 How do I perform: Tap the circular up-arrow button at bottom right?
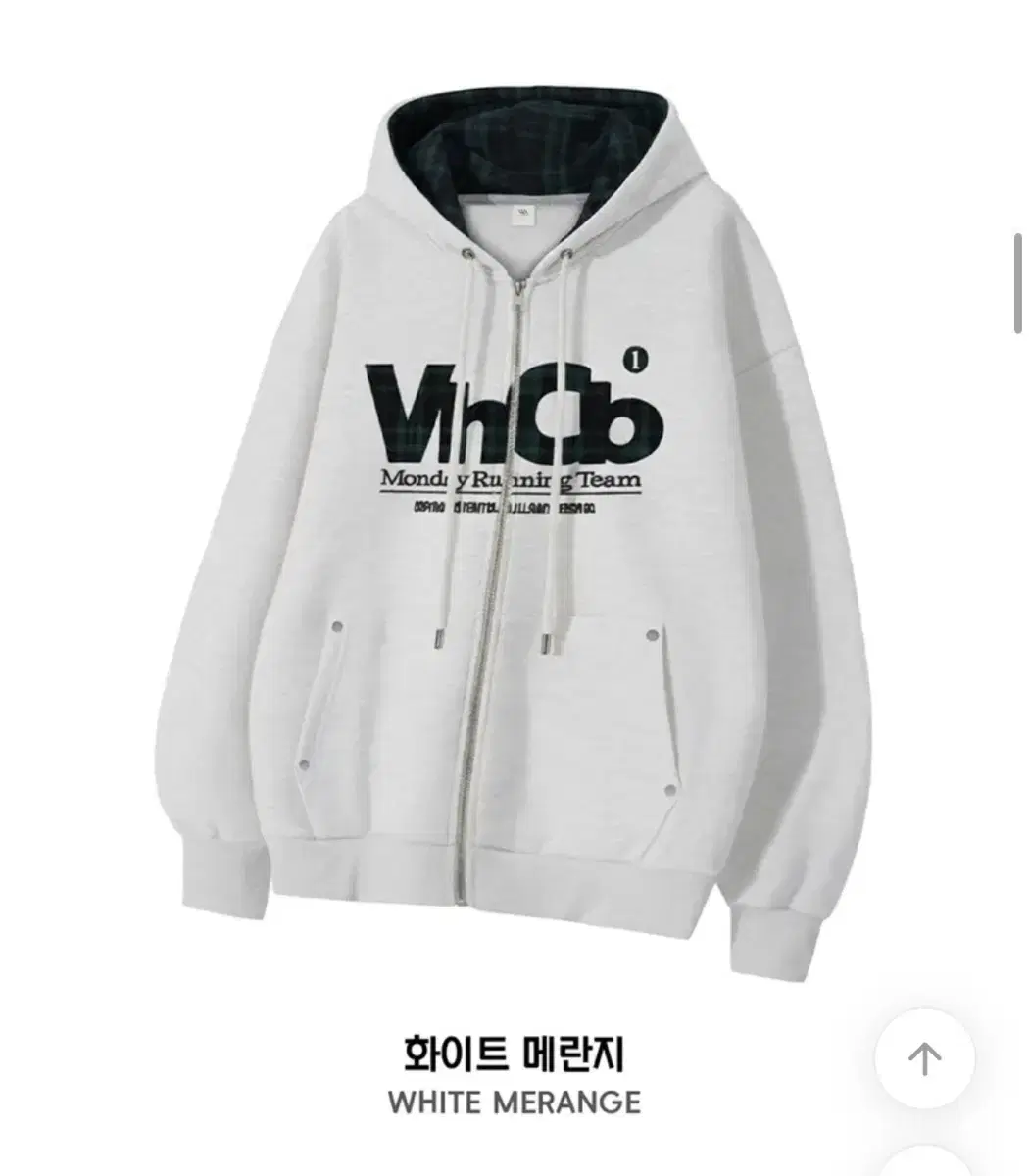click(922, 1054)
